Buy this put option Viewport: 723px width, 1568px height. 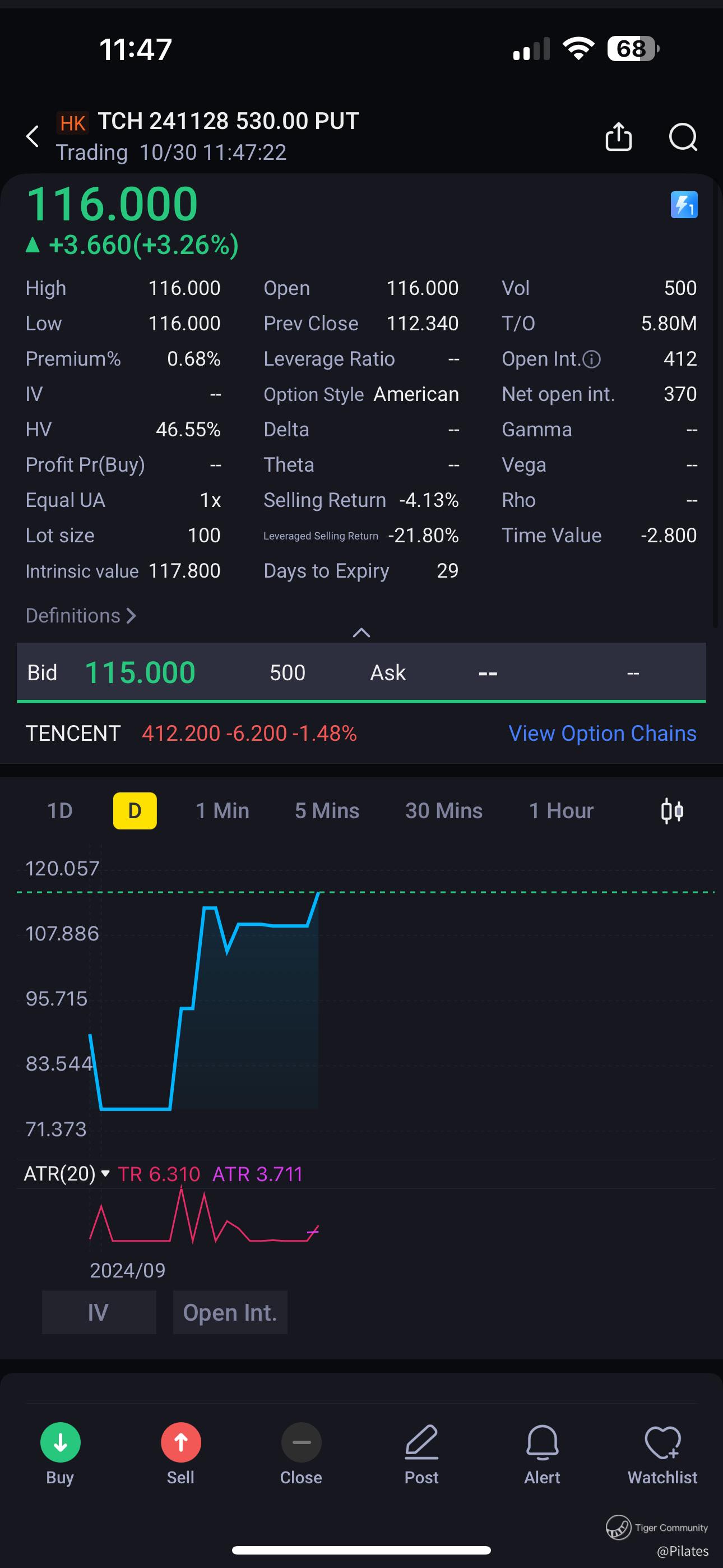point(61,1452)
